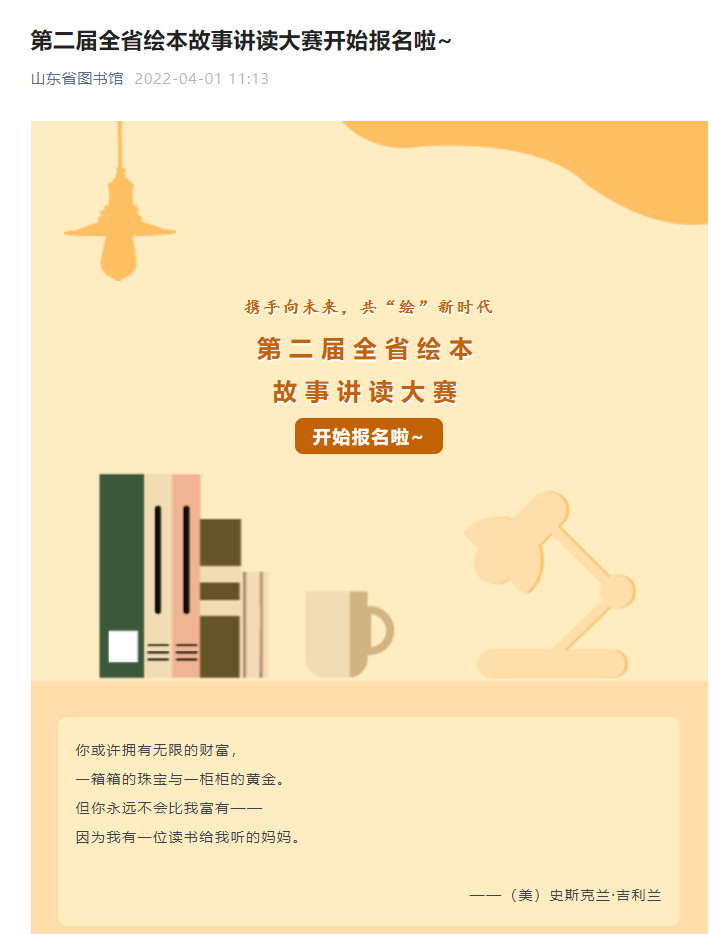View the contest poster image full screen
This screenshot has width=727, height=934.
point(369,400)
